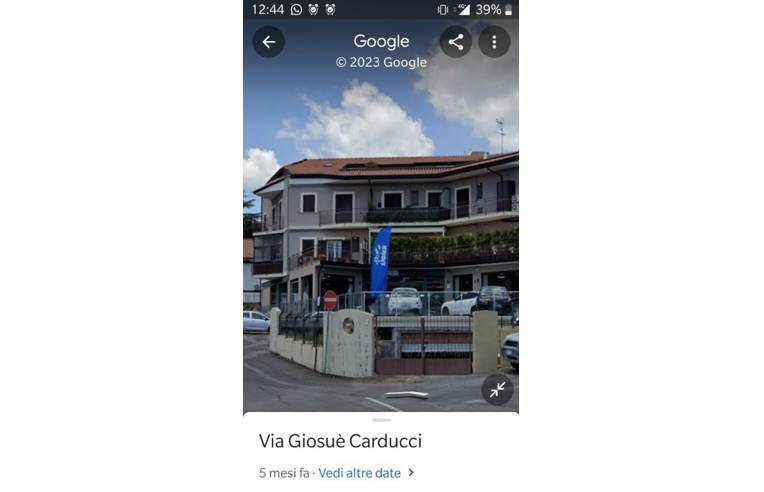
Task: Collapse the Street View with the shrink icon
Action: pyautogui.click(x=497, y=389)
